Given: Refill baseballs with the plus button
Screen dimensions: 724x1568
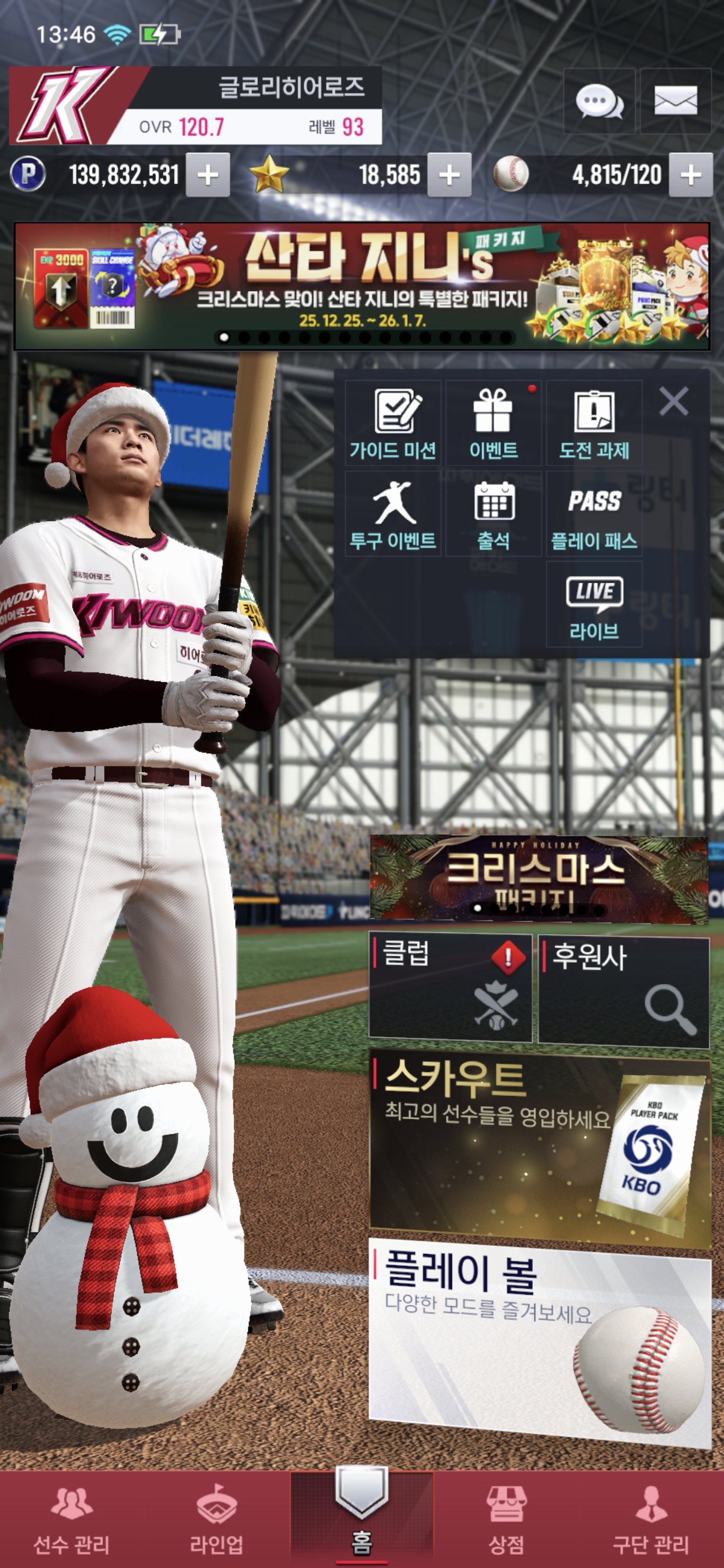Looking at the screenshot, I should tap(690, 175).
